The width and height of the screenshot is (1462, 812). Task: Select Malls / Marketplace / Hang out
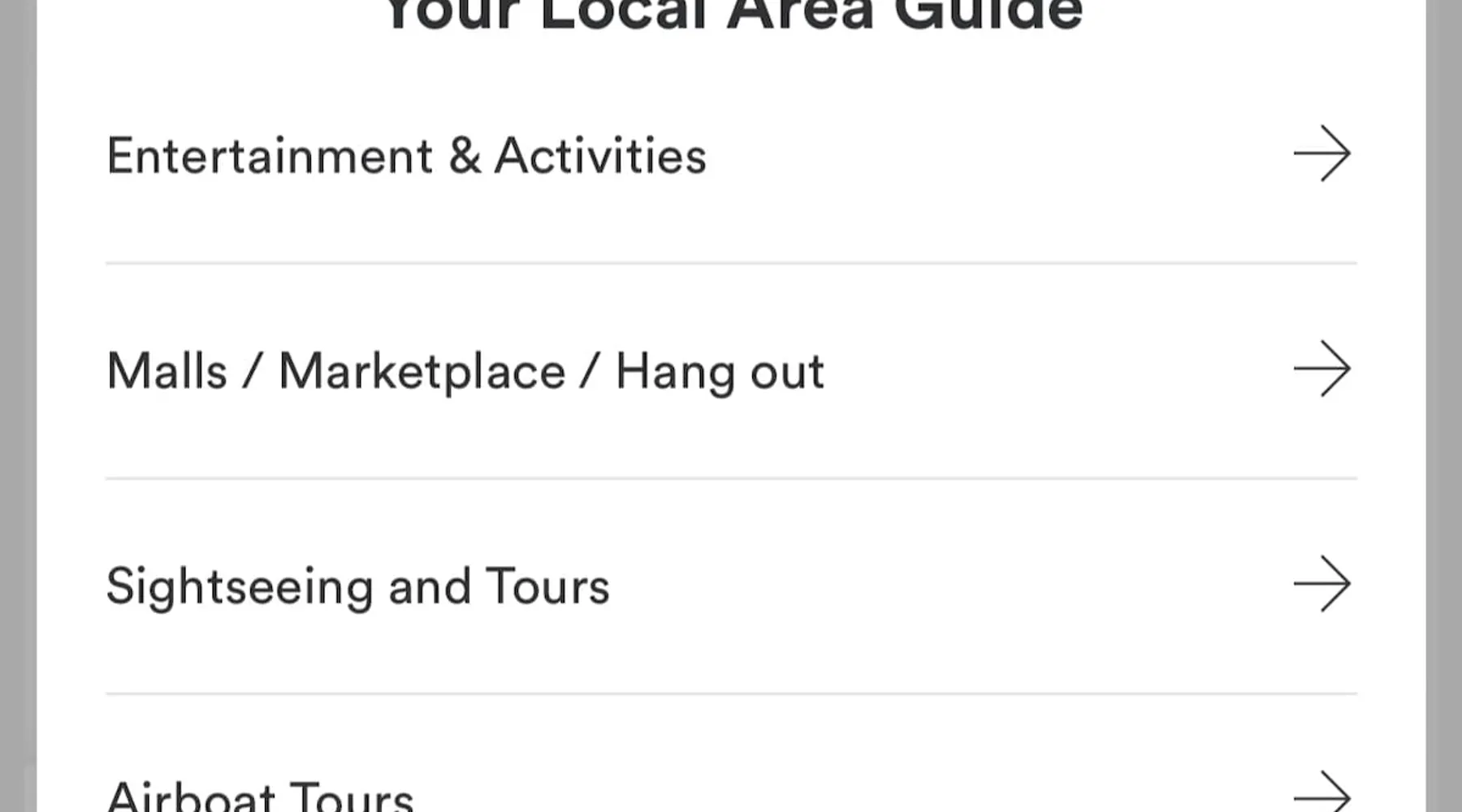click(465, 372)
